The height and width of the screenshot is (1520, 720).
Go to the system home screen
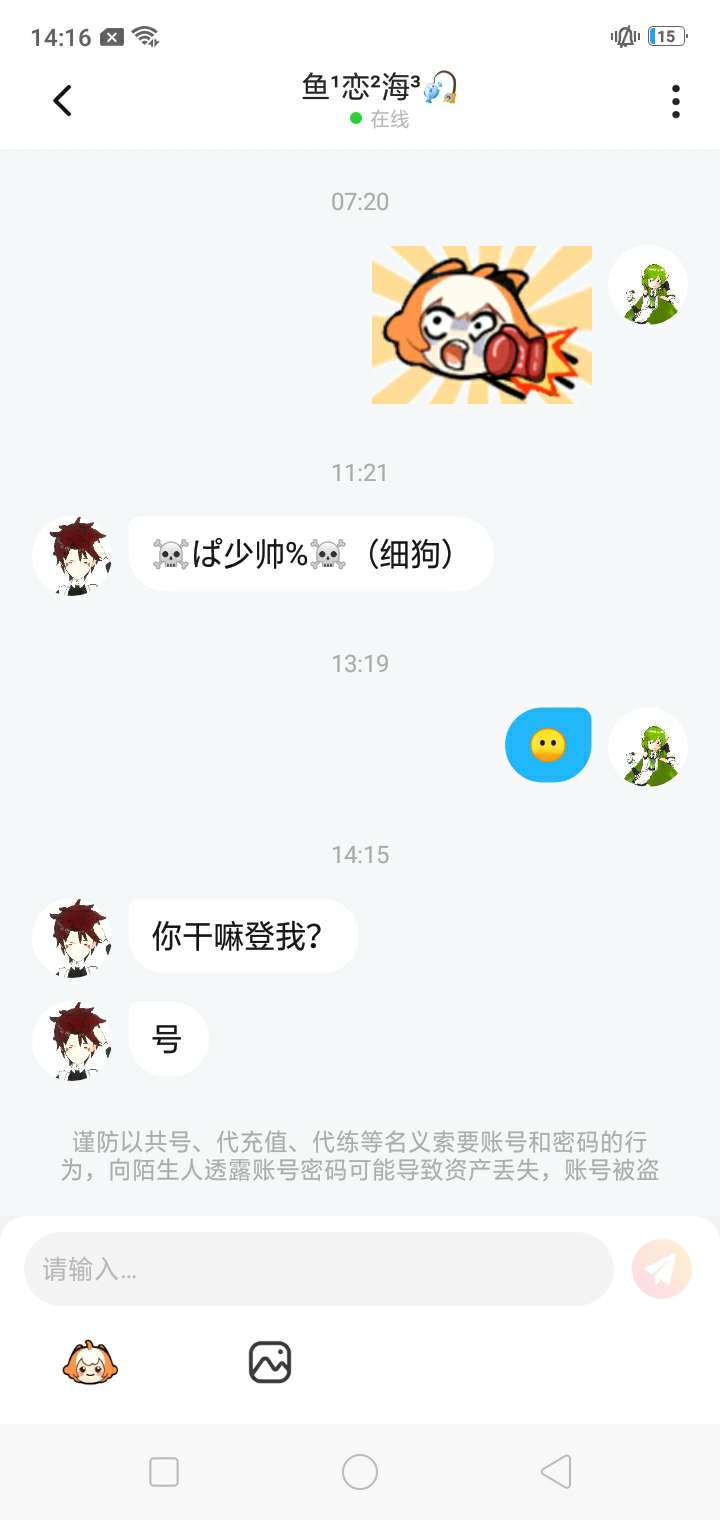(x=360, y=1472)
